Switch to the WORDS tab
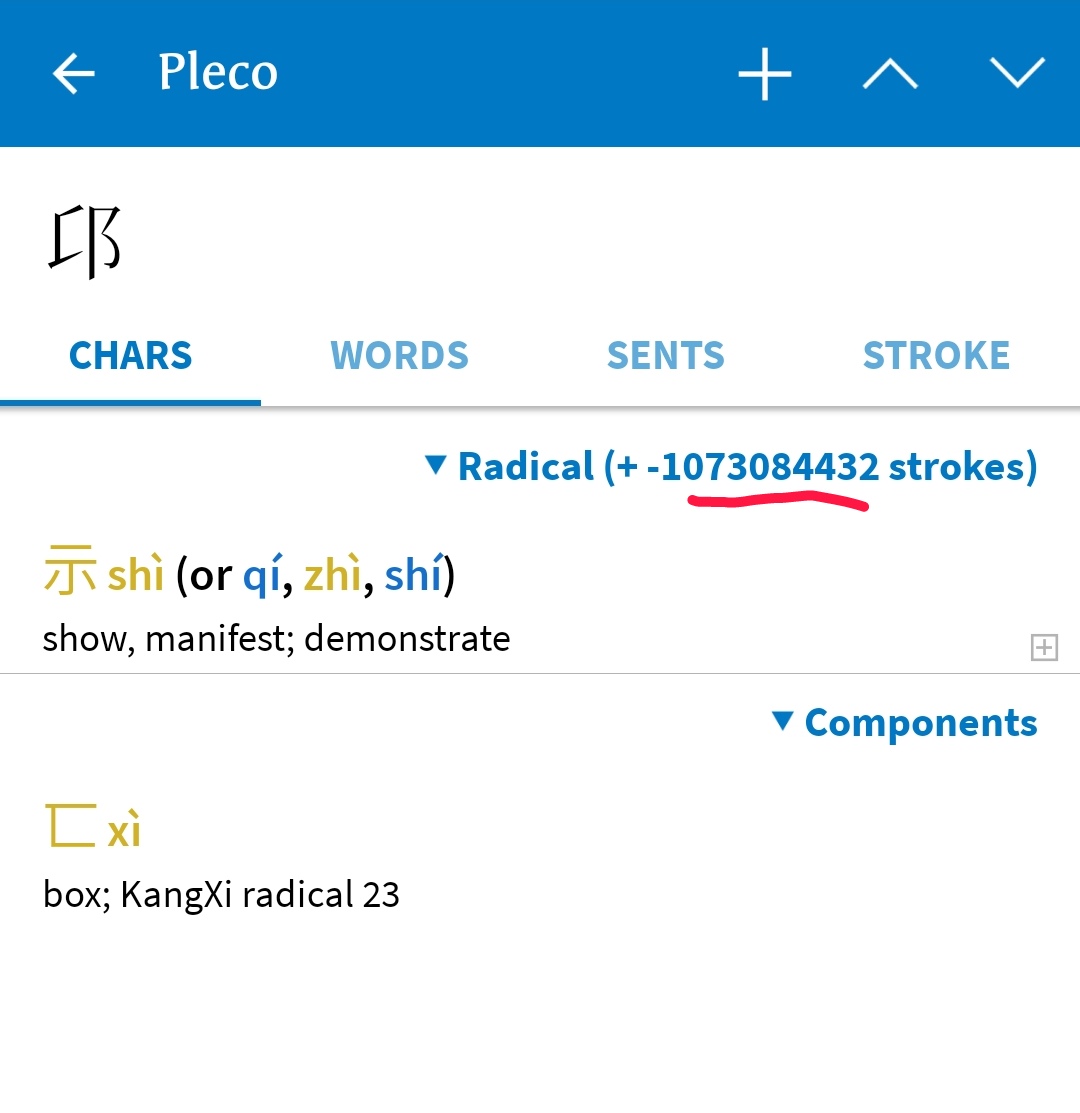1080x1113 pixels. coord(399,356)
